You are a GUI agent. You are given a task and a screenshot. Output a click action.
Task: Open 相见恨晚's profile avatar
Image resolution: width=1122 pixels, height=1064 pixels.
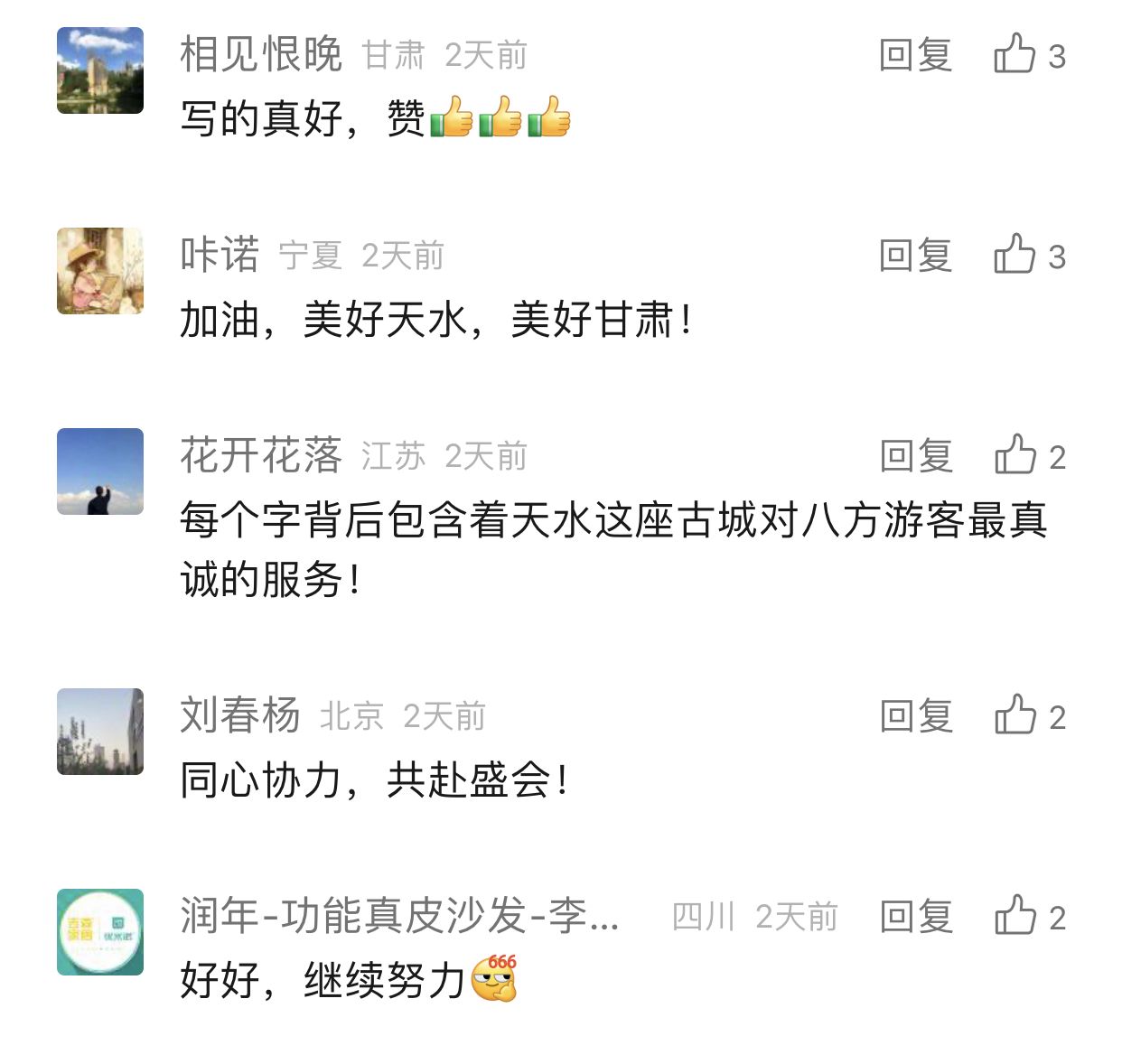point(100,70)
